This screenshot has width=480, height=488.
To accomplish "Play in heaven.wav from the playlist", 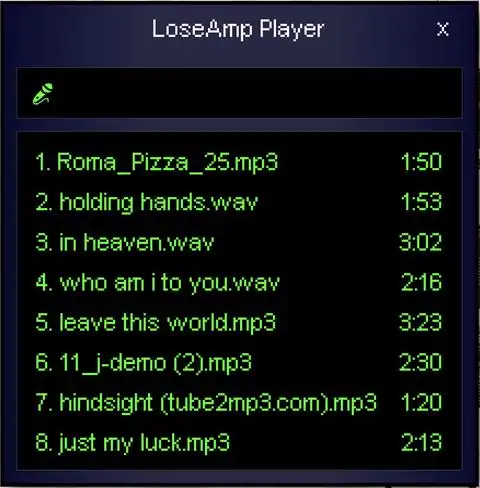I will pyautogui.click(x=239, y=242).
